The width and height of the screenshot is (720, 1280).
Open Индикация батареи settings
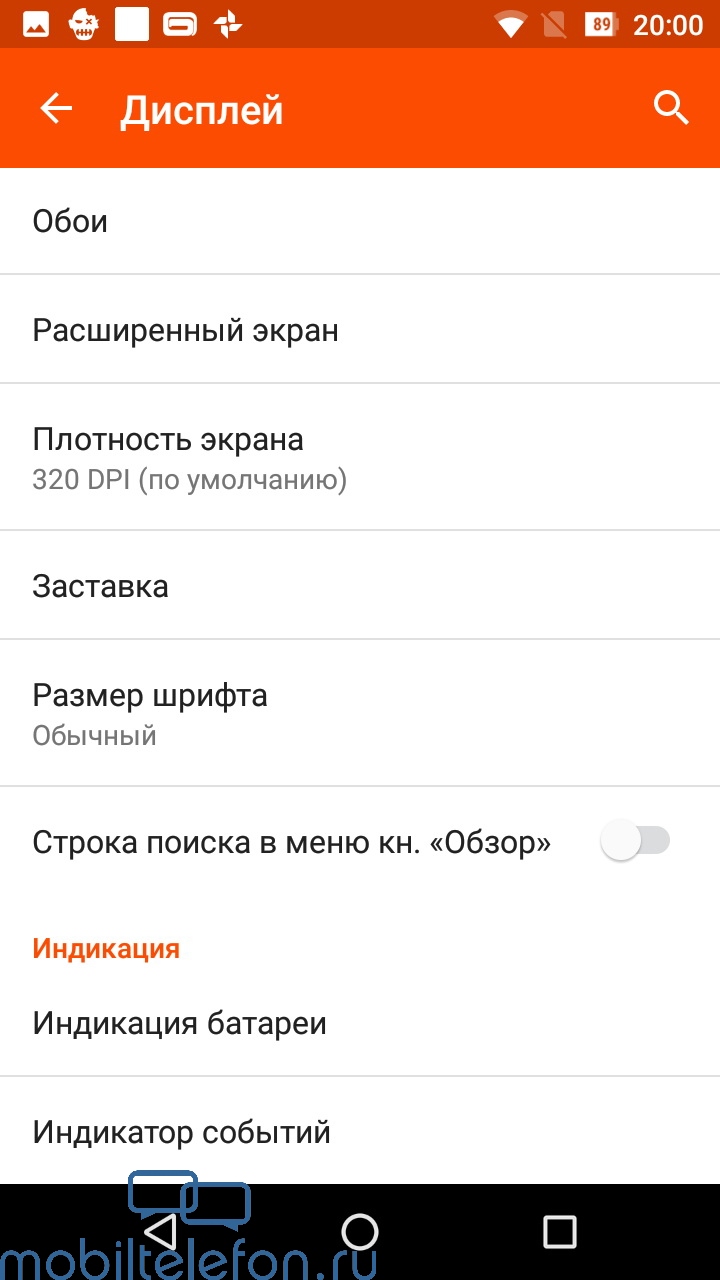[360, 1023]
